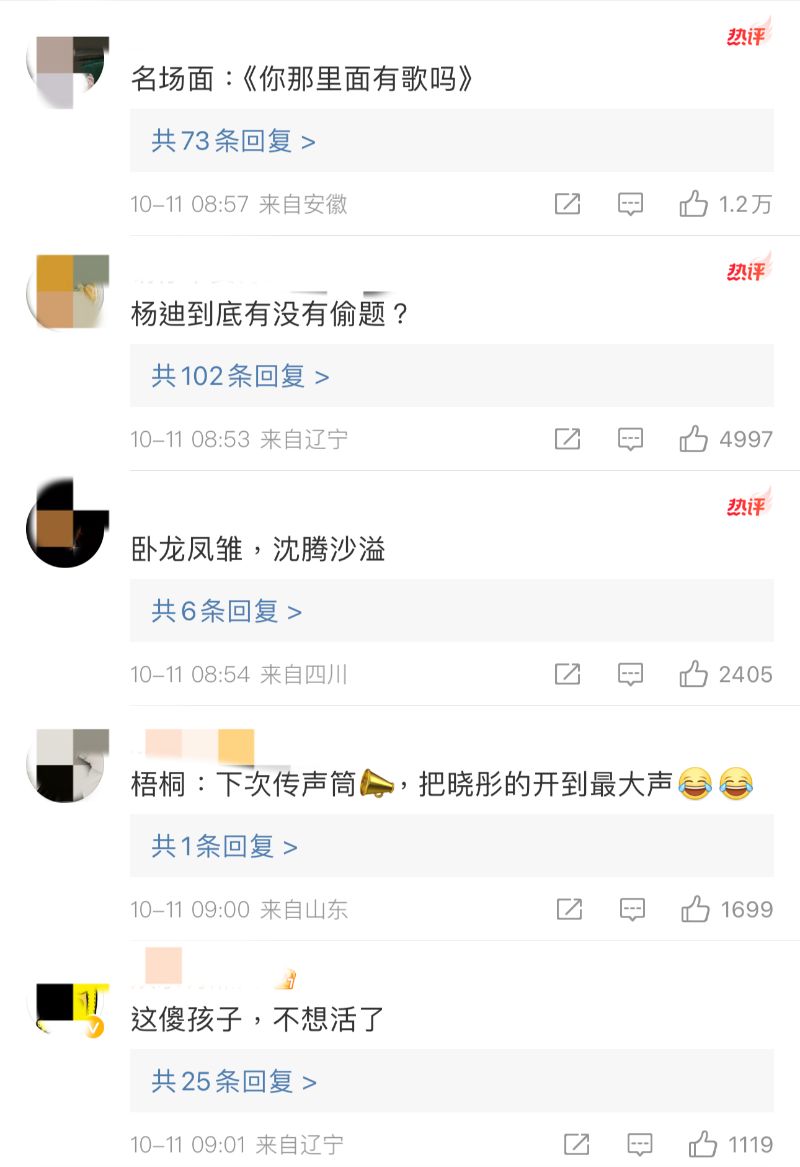Forward the 梧桐 comment about 传声筒
Image resolution: width=800 pixels, height=1167 pixels.
(x=569, y=909)
